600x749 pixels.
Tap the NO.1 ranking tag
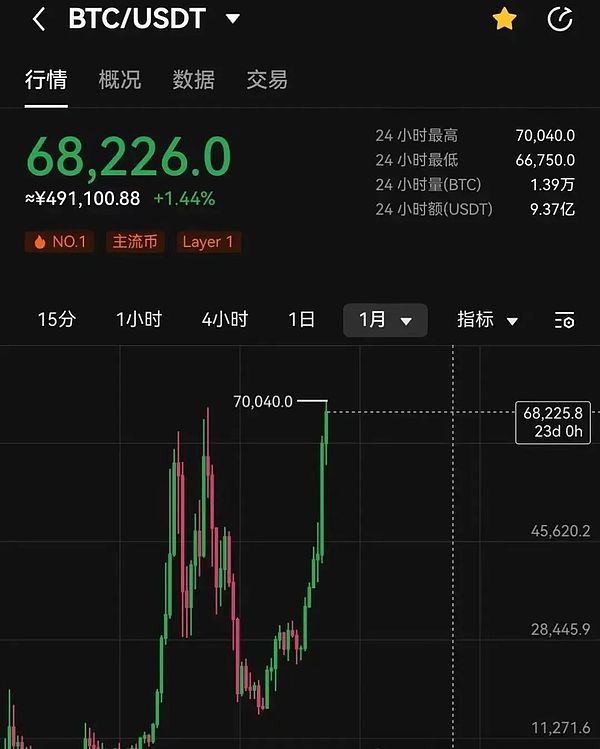pos(59,241)
